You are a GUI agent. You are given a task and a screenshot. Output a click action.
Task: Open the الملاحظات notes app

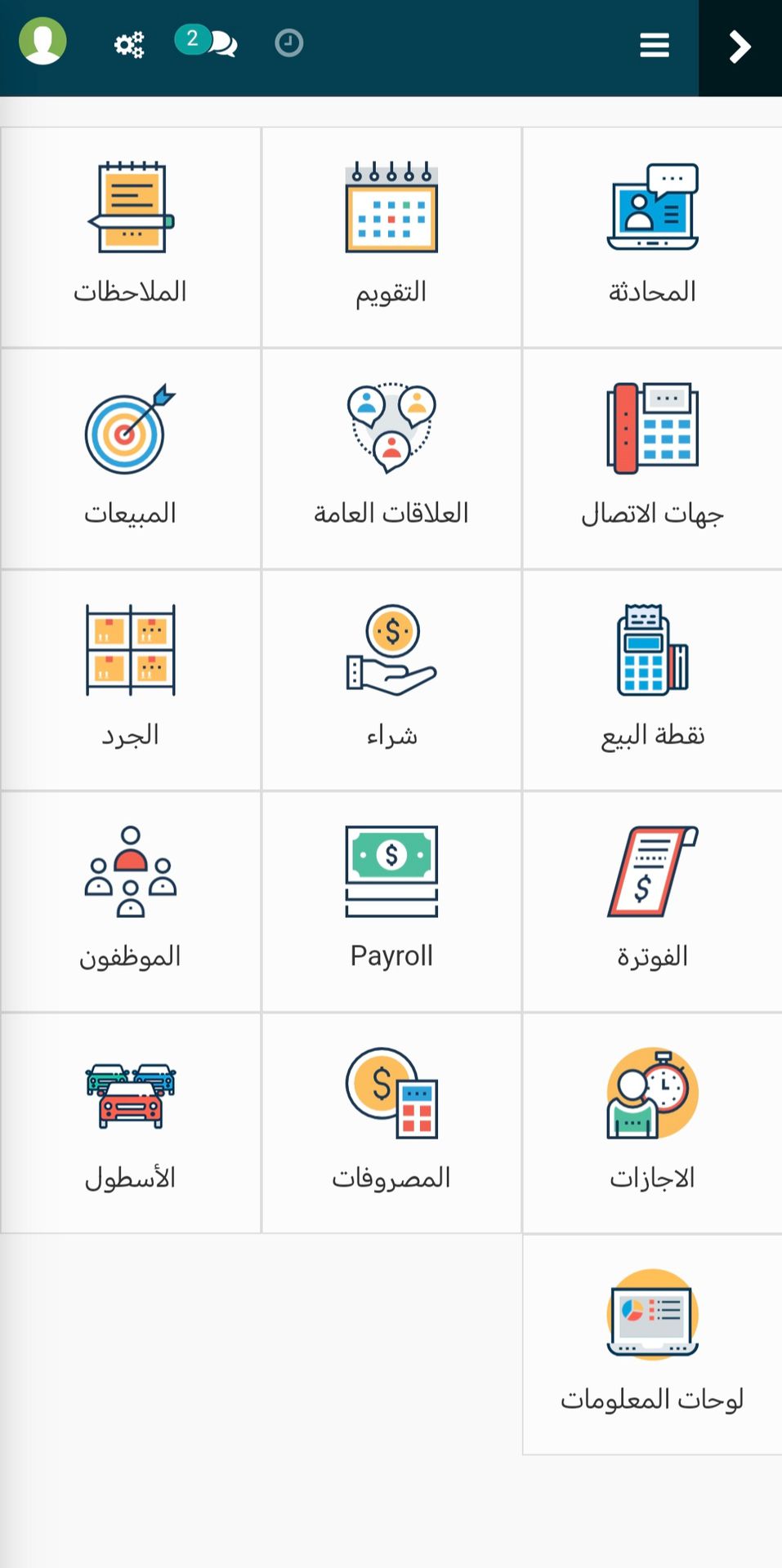point(131,237)
